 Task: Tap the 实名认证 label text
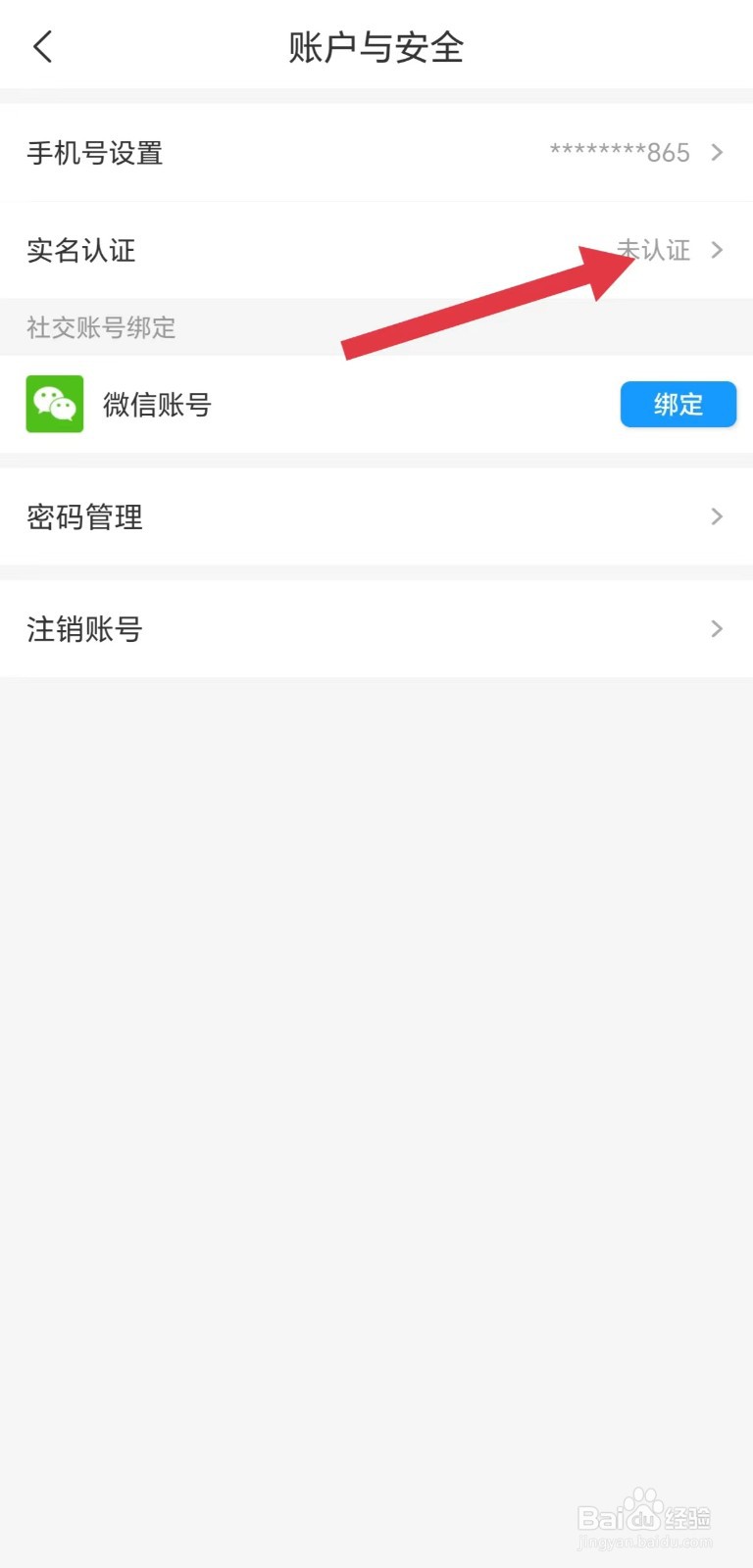[81, 250]
